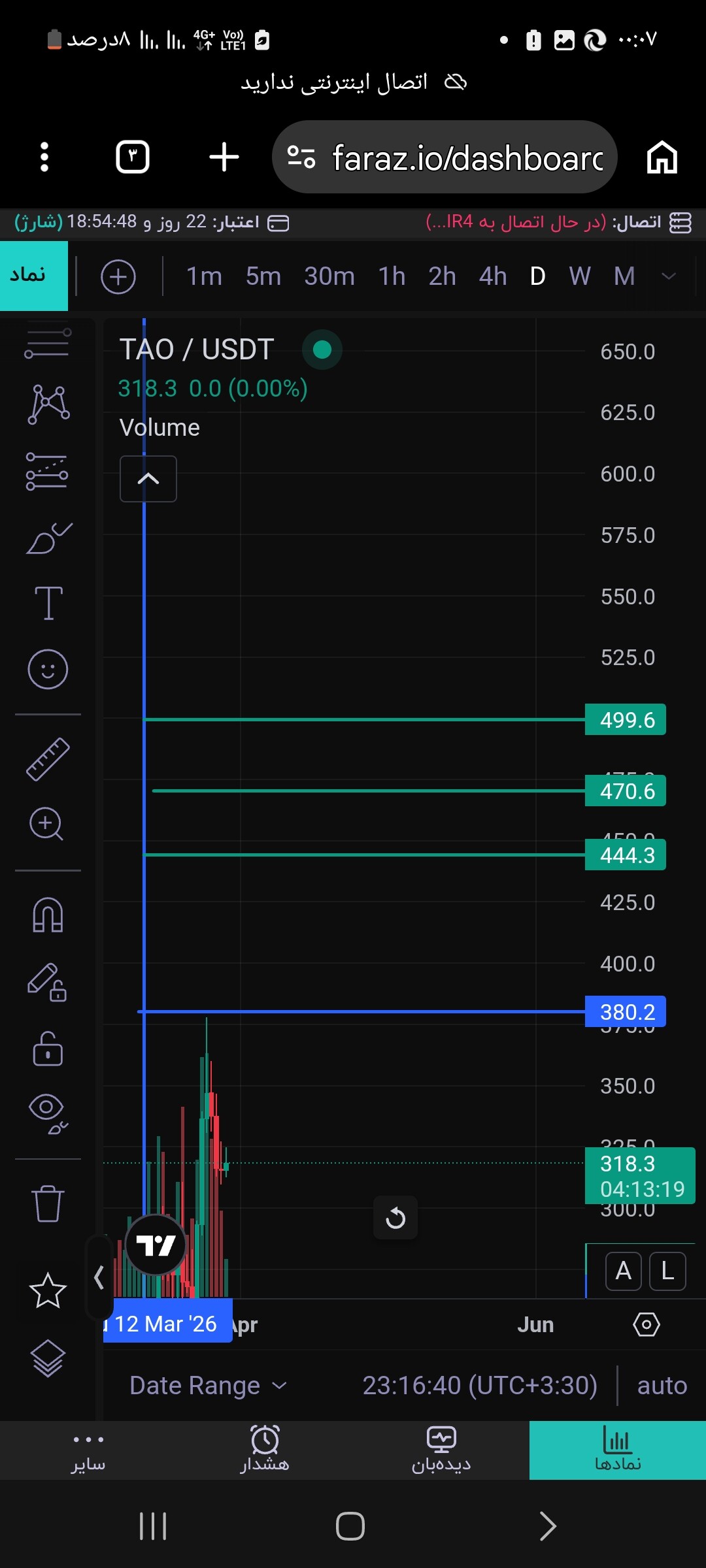Image resolution: width=706 pixels, height=1568 pixels.
Task: Open the هشدار alerts tab
Action: [x=265, y=1449]
